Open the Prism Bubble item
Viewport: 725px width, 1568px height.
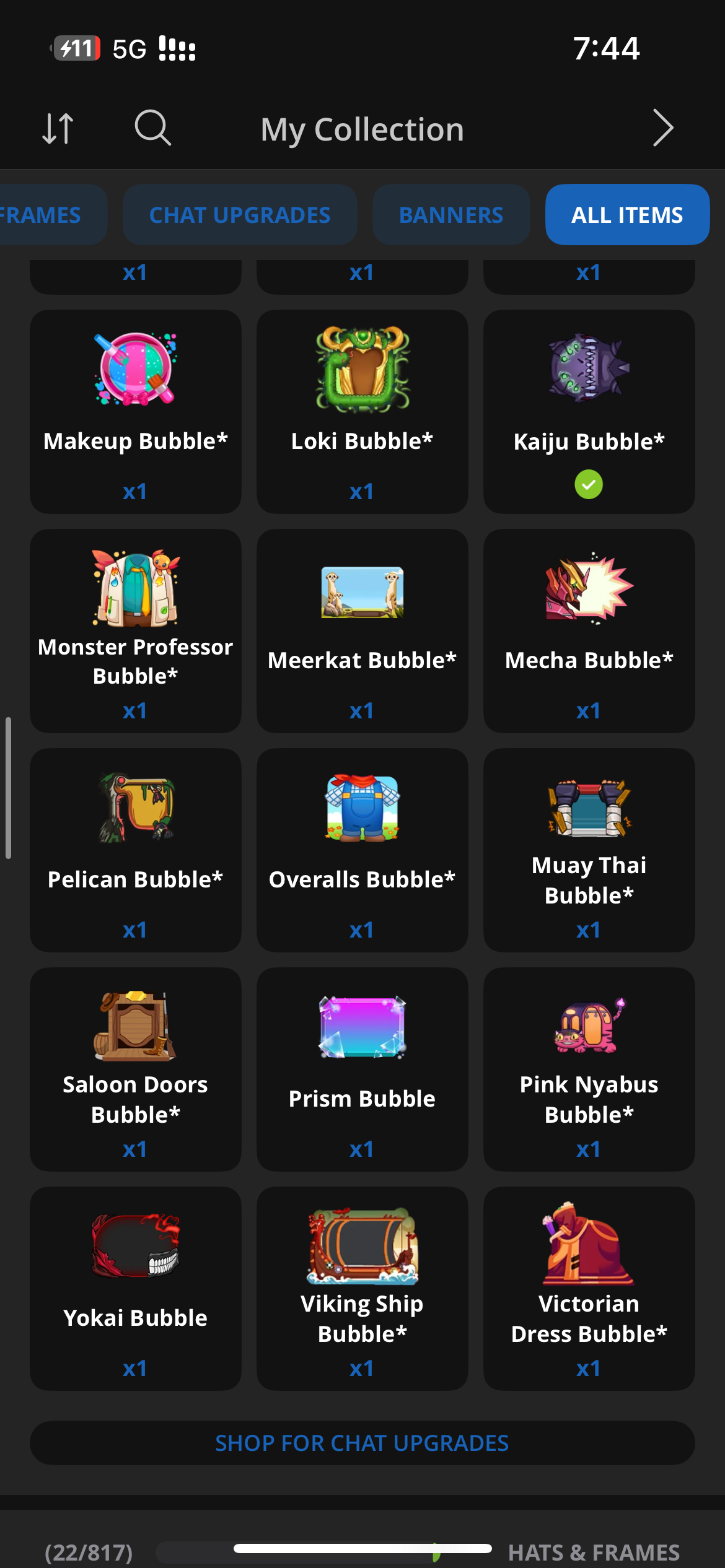pyautogui.click(x=362, y=1069)
